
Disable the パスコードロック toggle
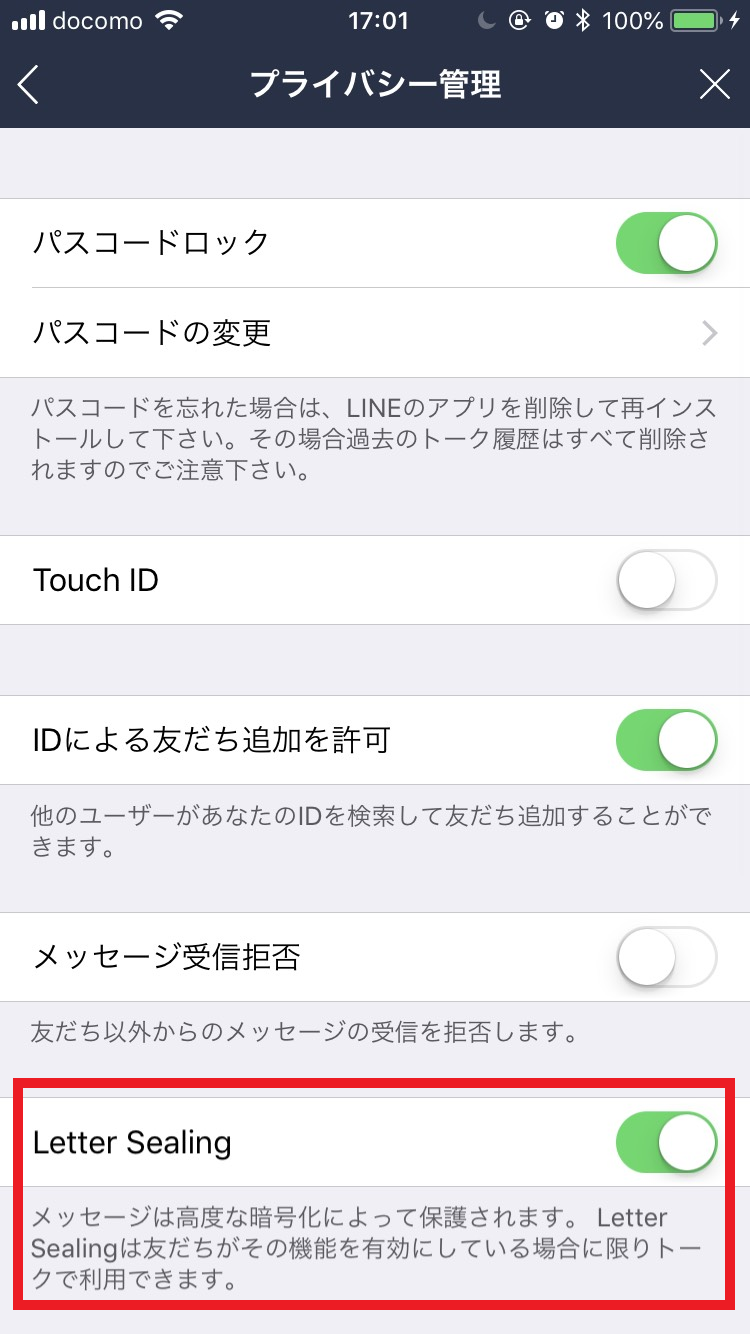tap(666, 242)
